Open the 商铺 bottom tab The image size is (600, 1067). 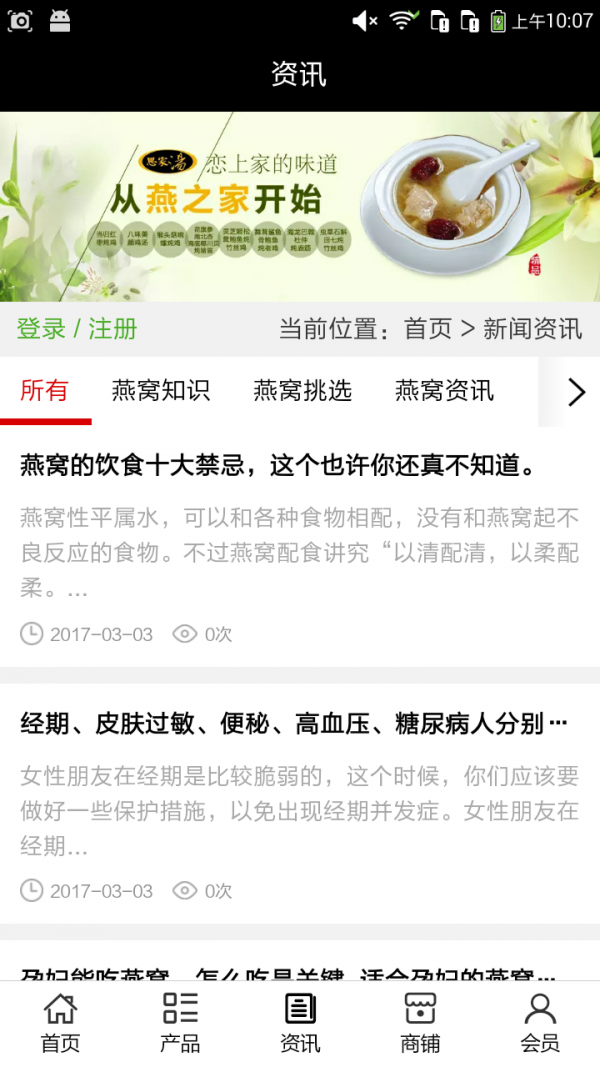[x=420, y=1024]
